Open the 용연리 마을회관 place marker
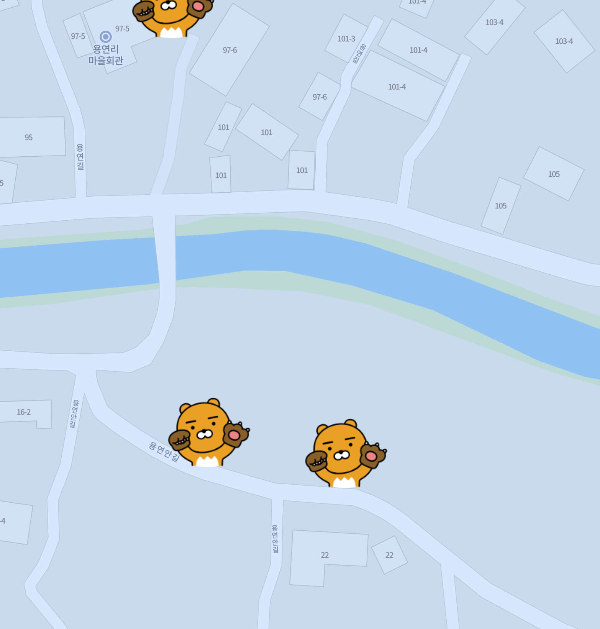The width and height of the screenshot is (600, 629). click(105, 37)
